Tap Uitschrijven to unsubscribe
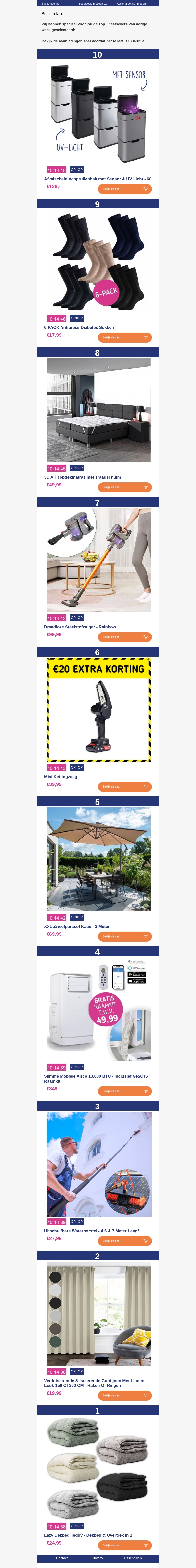The width and height of the screenshot is (196, 1568). (133, 1558)
